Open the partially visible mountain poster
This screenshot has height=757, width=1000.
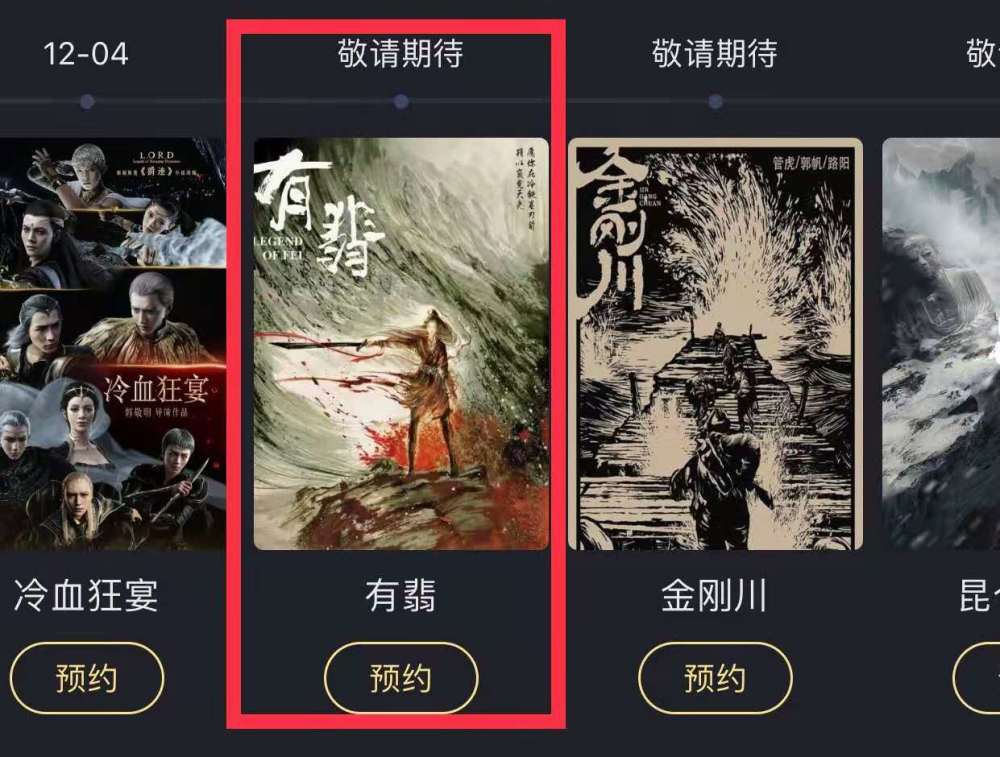[941, 344]
